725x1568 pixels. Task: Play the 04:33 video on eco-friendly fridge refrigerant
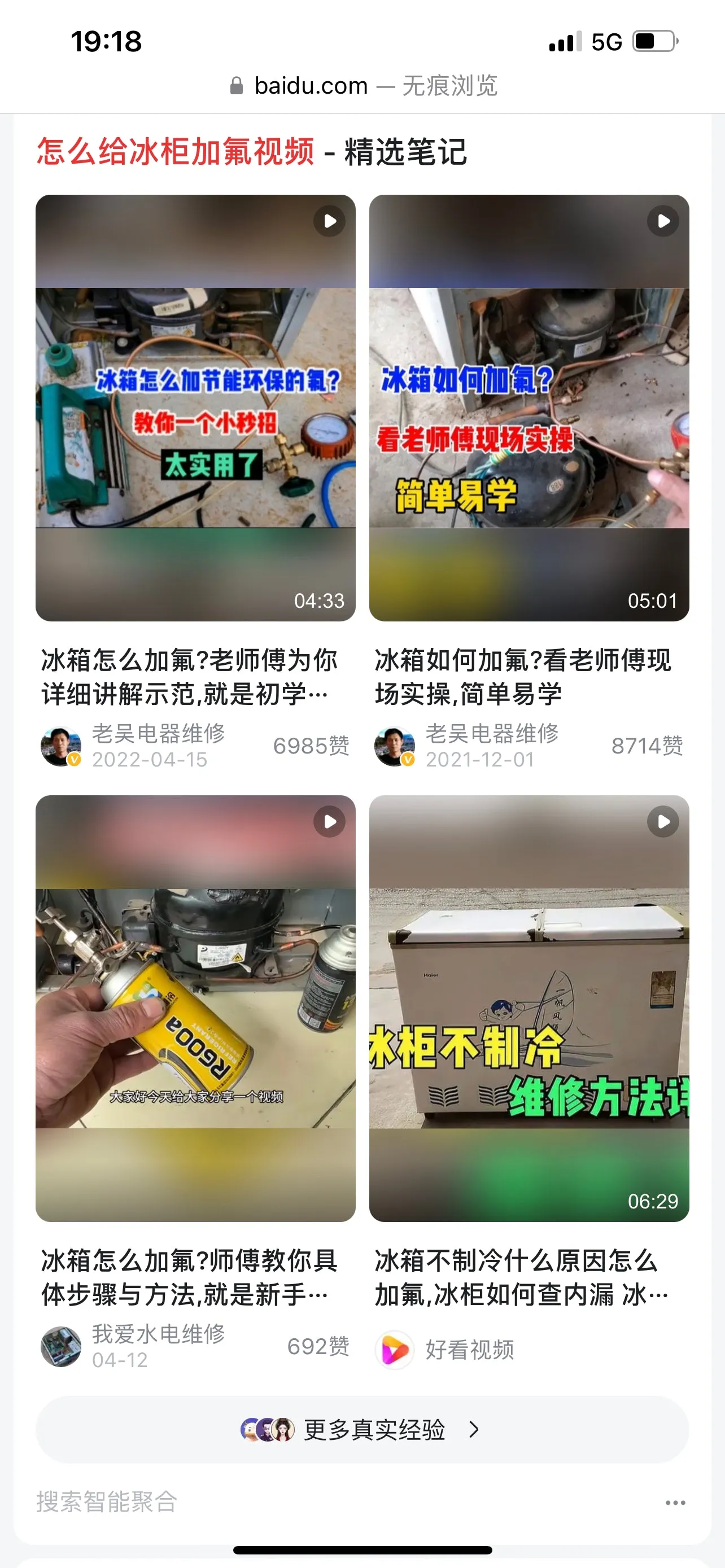coord(195,408)
